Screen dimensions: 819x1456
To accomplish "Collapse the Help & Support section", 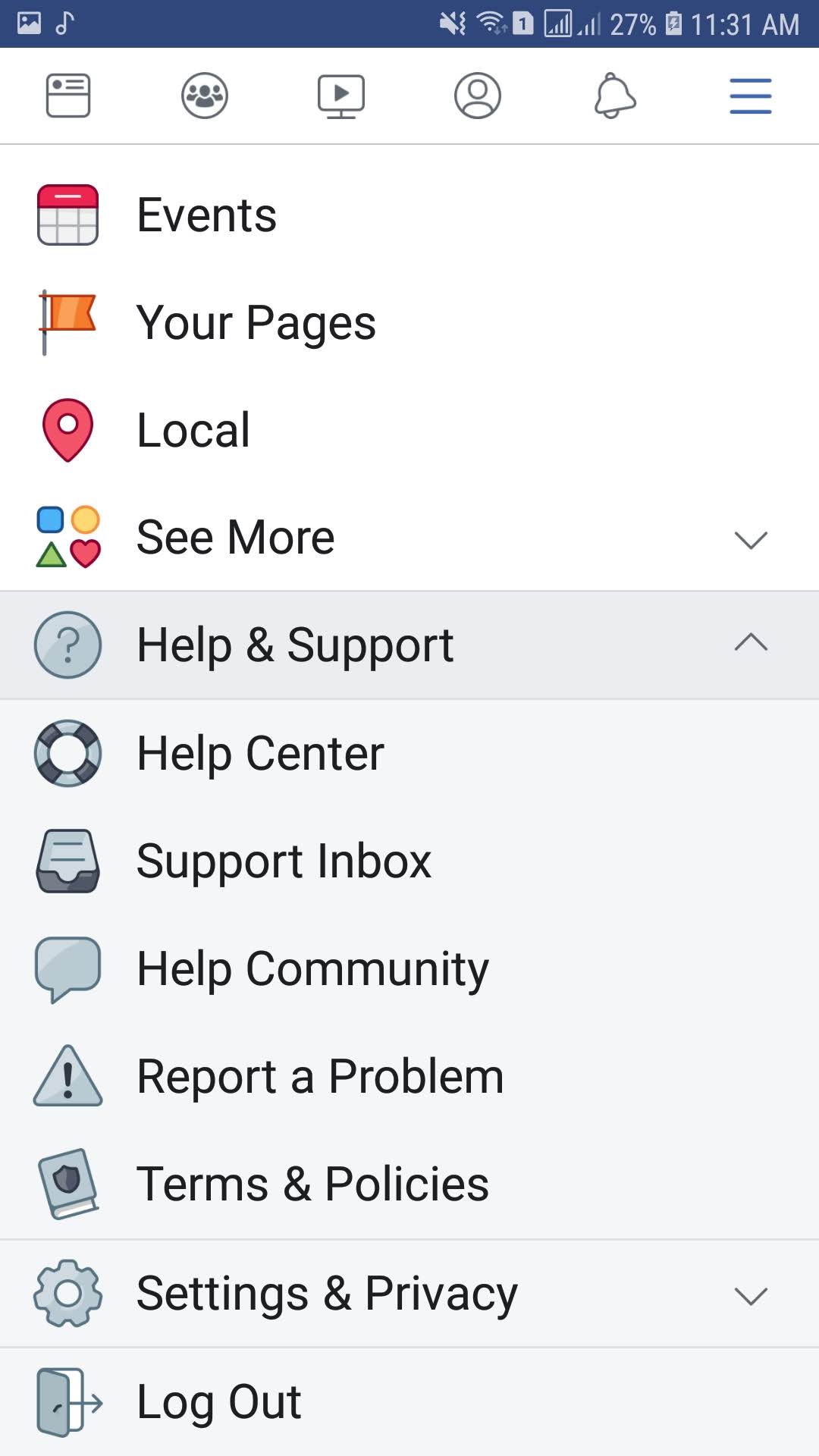I will coord(409,645).
